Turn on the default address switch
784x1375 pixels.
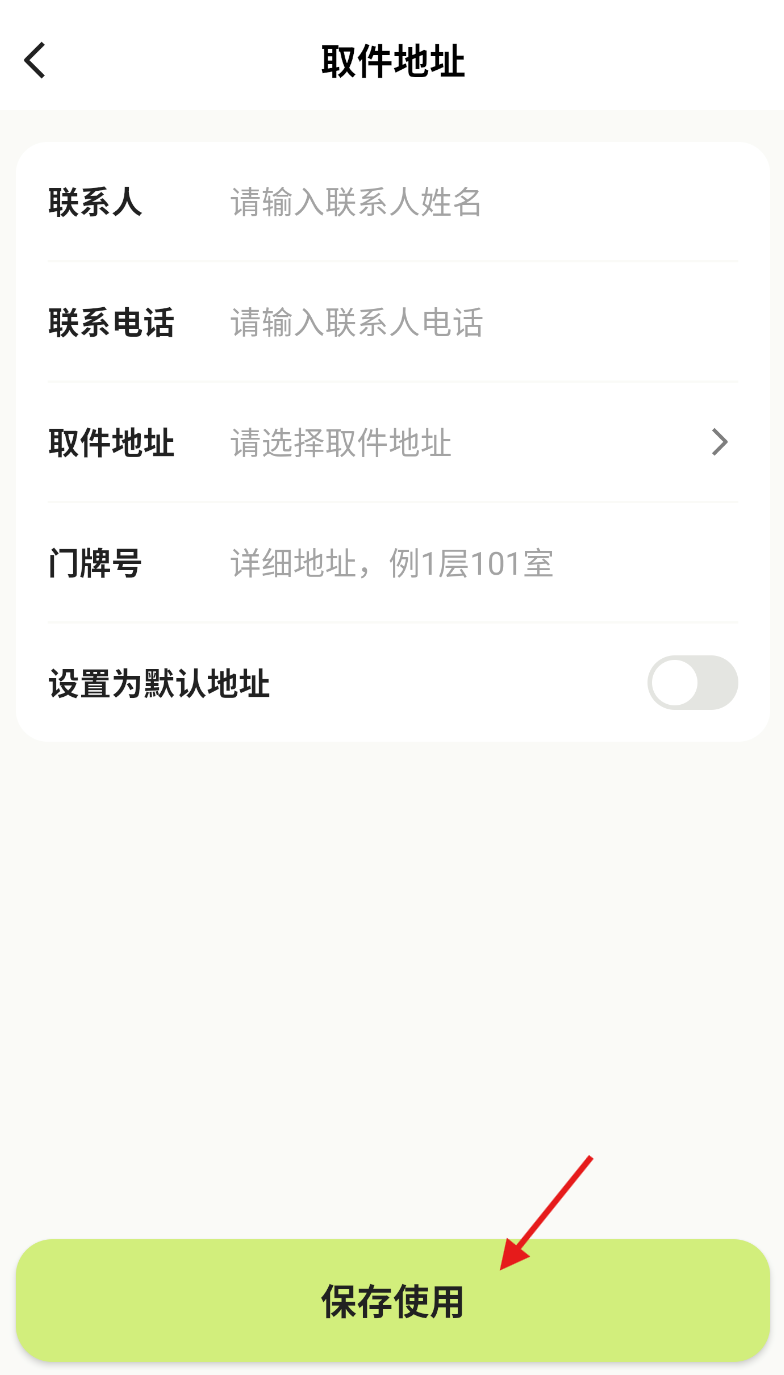pyautogui.click(x=692, y=683)
